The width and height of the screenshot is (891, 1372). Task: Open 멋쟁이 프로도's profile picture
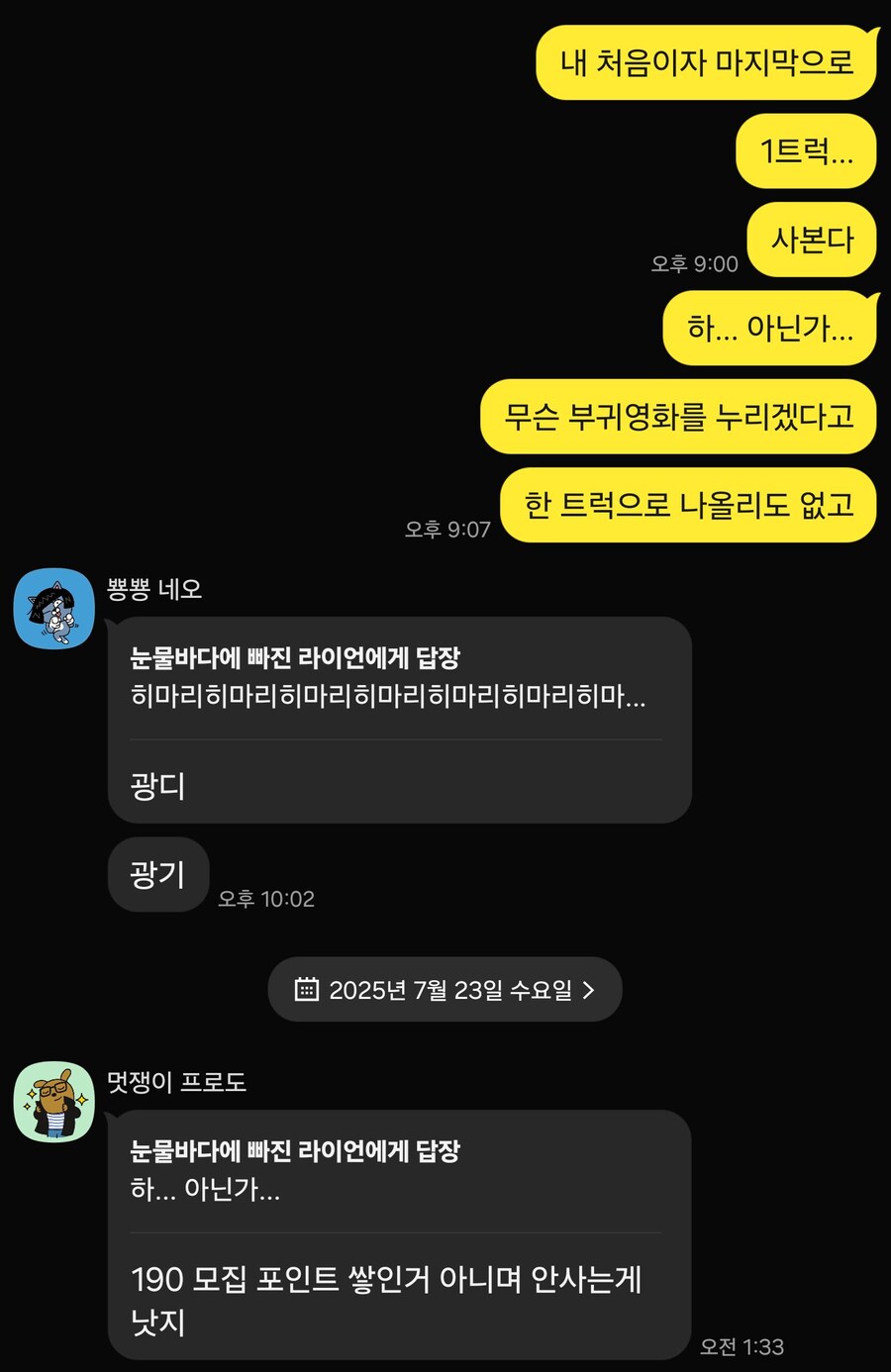54,1102
